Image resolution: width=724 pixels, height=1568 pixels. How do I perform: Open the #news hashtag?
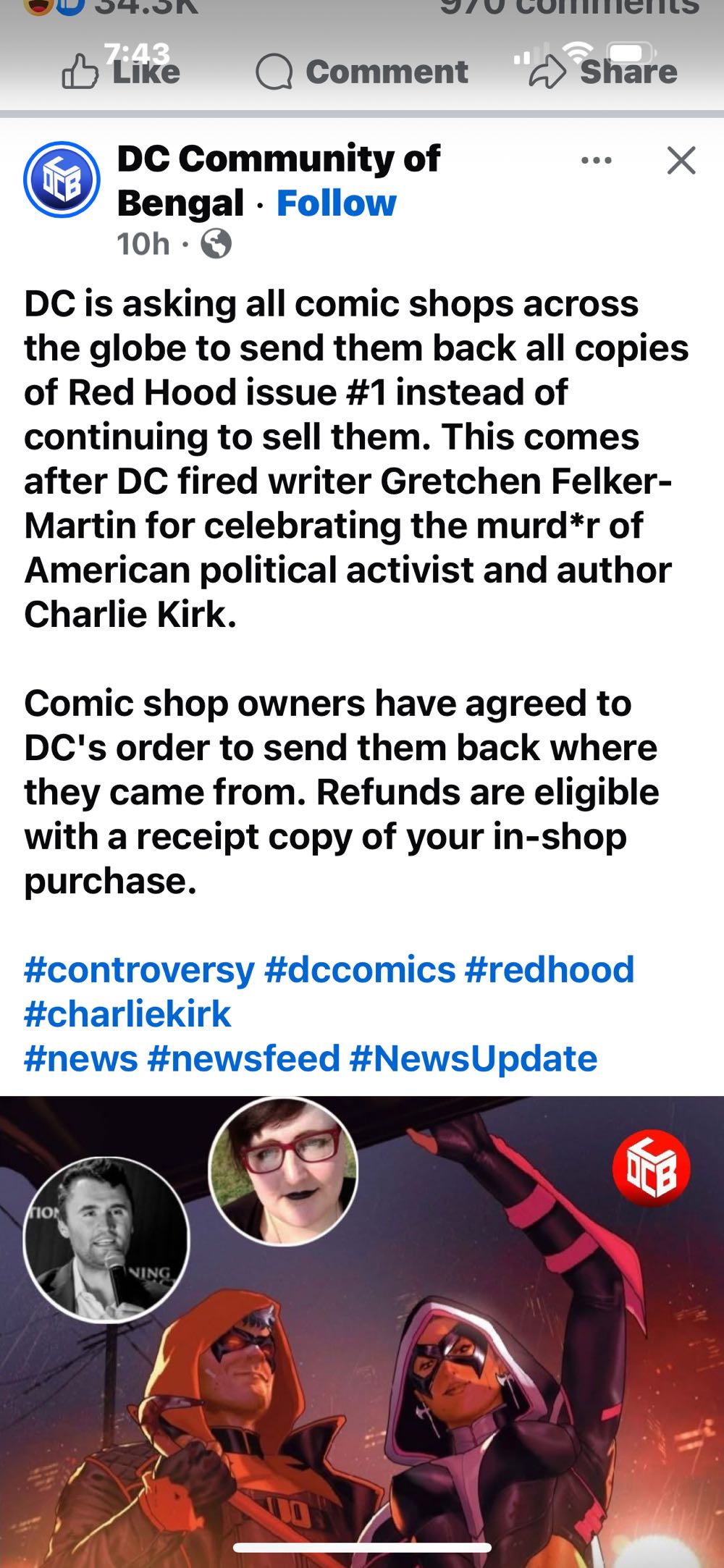80,1058
